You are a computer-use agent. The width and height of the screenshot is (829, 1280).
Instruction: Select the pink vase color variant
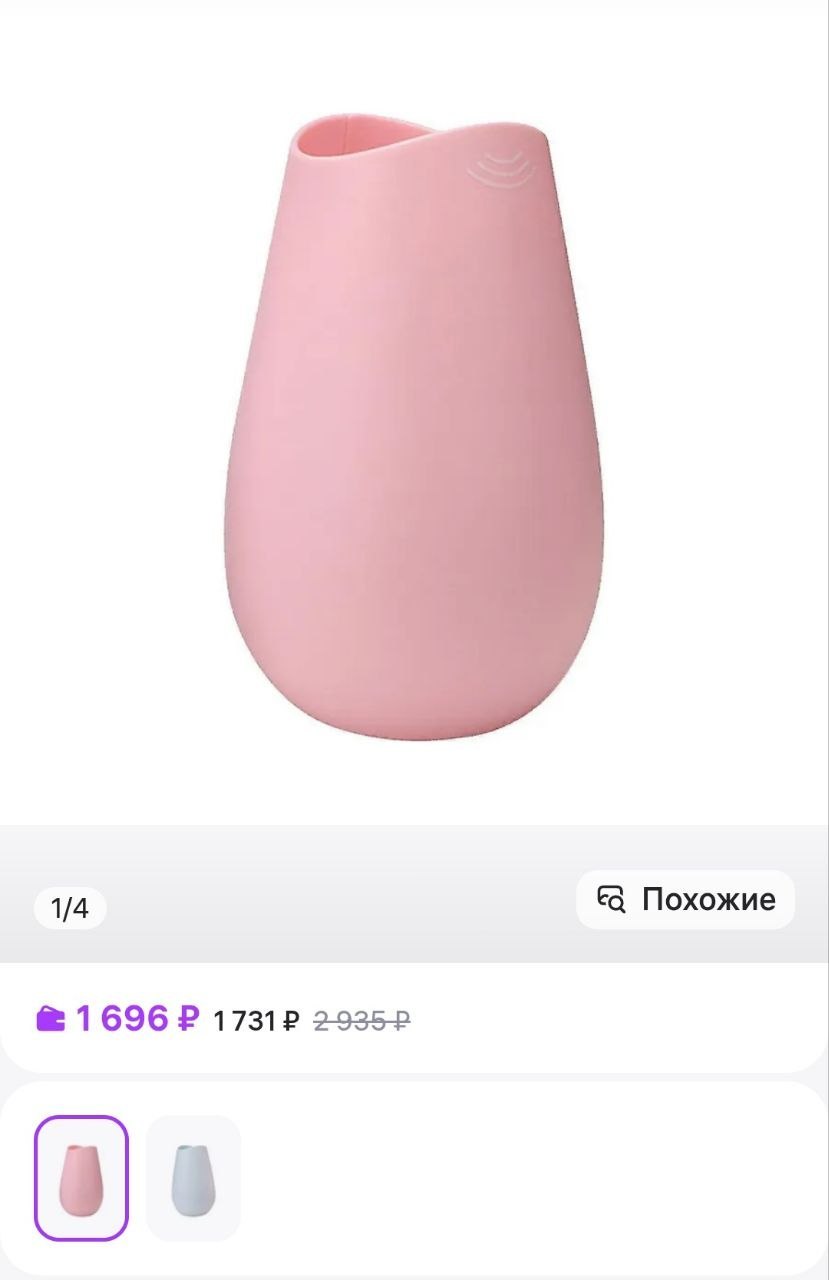point(81,1177)
